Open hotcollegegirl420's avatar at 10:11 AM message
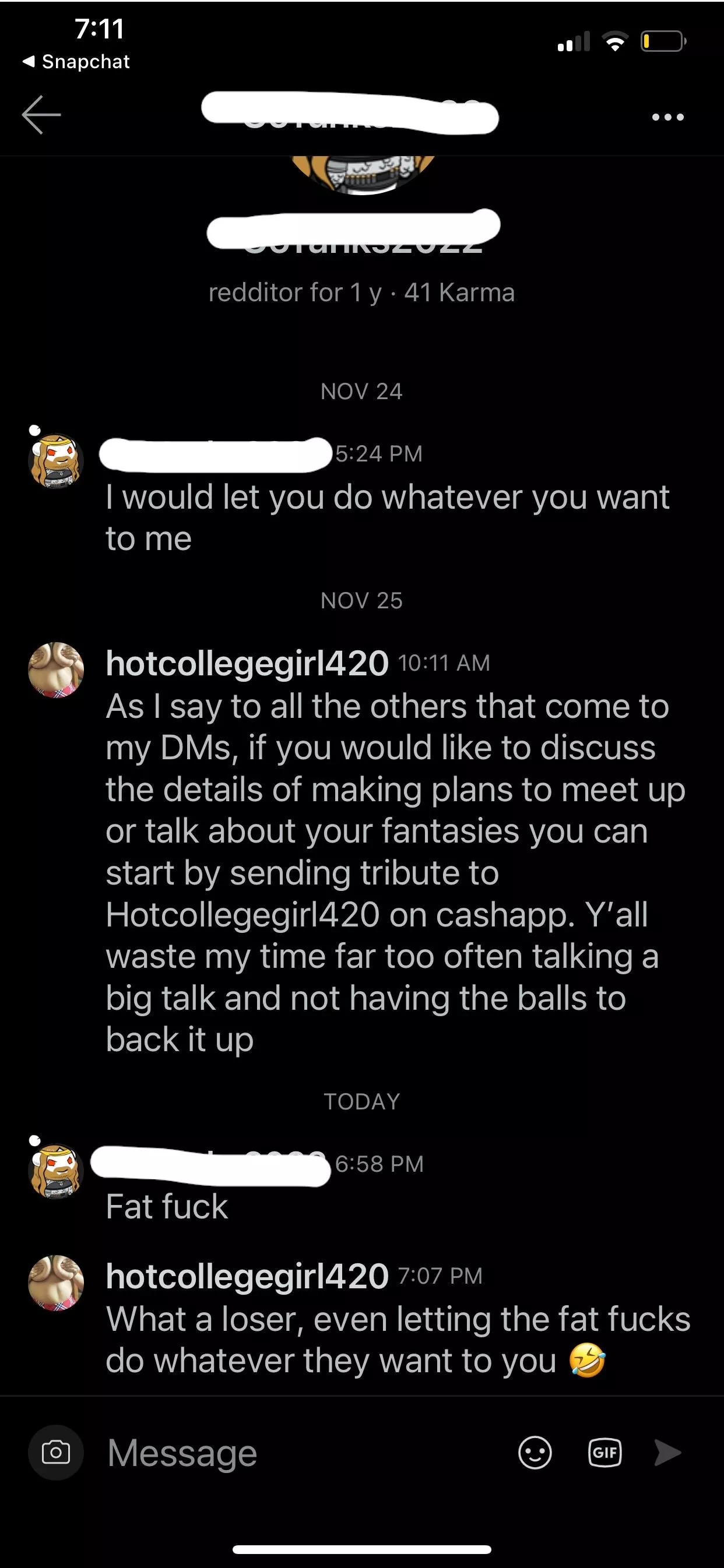724x1568 pixels. click(x=56, y=670)
